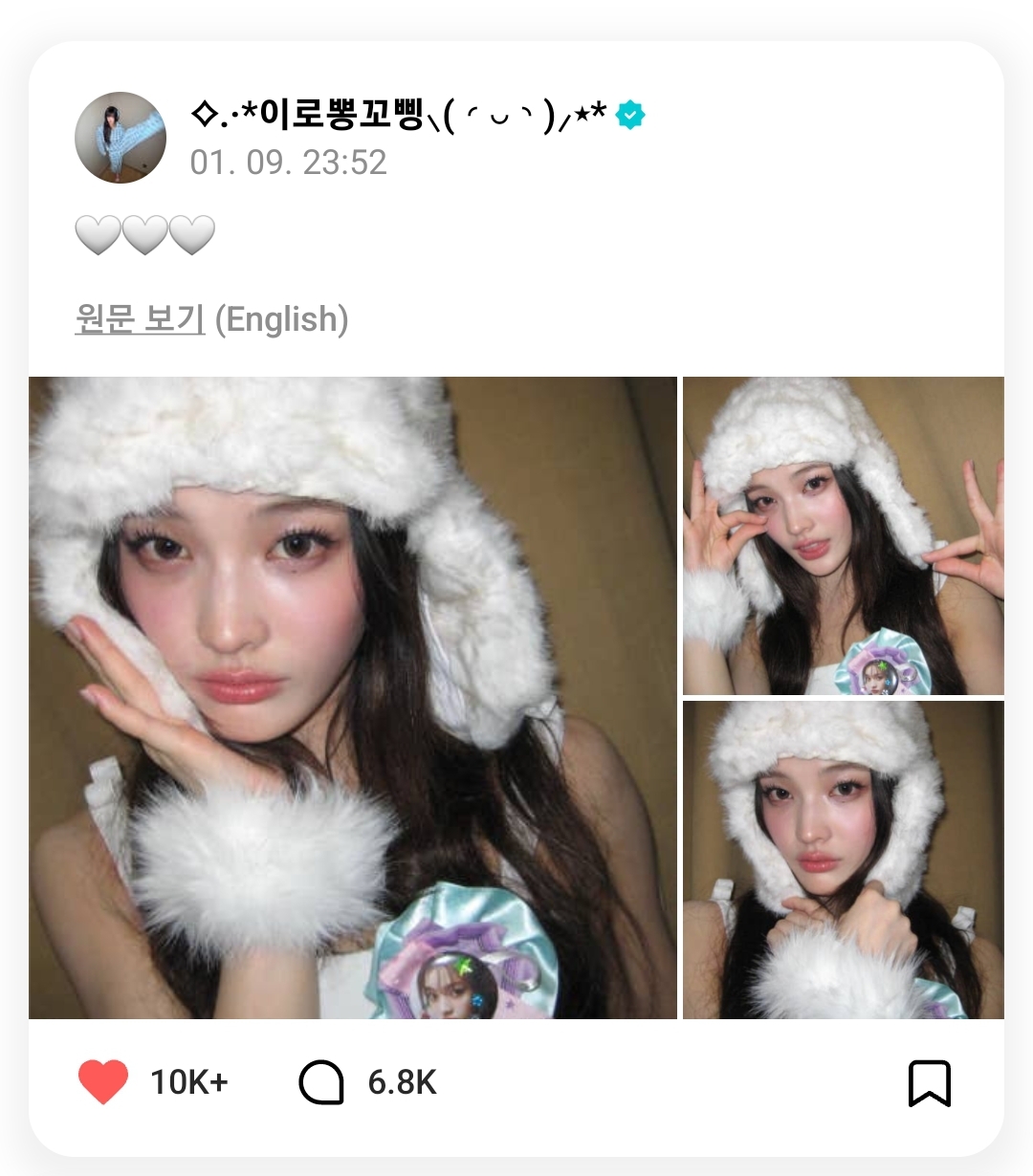Open the 원문 보기 translation link
The image size is (1033, 1176).
(139, 317)
